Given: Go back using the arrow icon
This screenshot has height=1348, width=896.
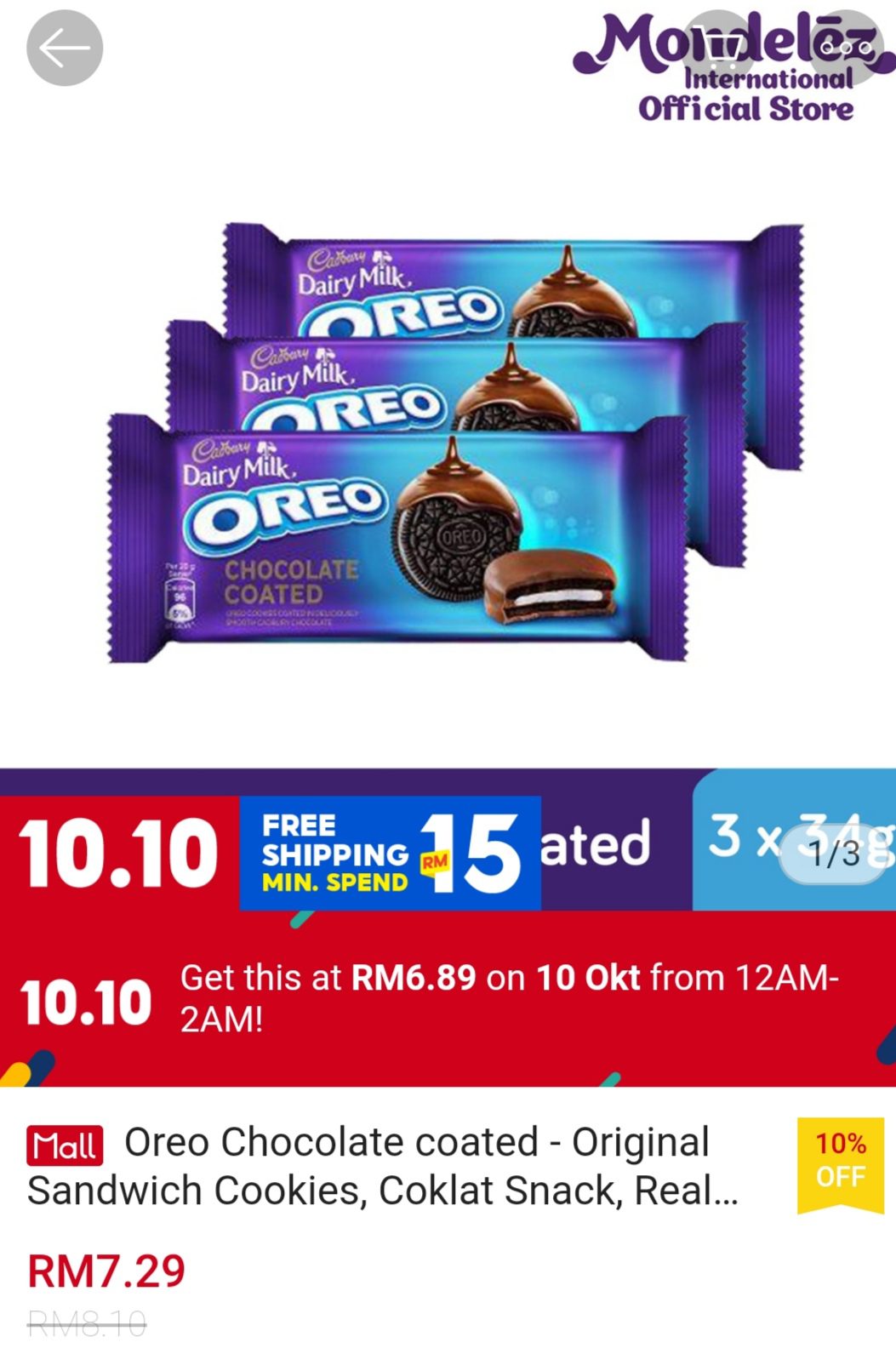Looking at the screenshot, I should click(65, 49).
